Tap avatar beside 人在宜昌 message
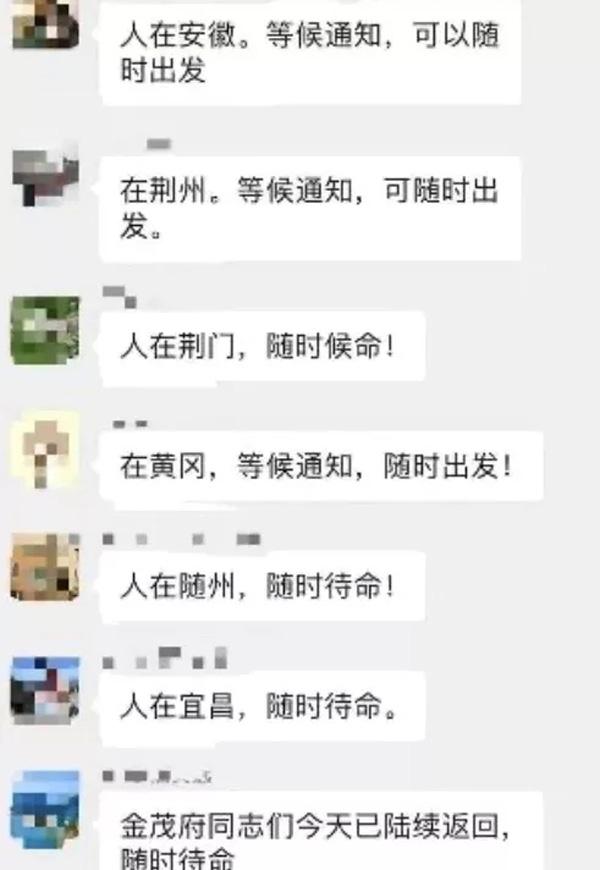This screenshot has width=600, height=870. [x=45, y=690]
